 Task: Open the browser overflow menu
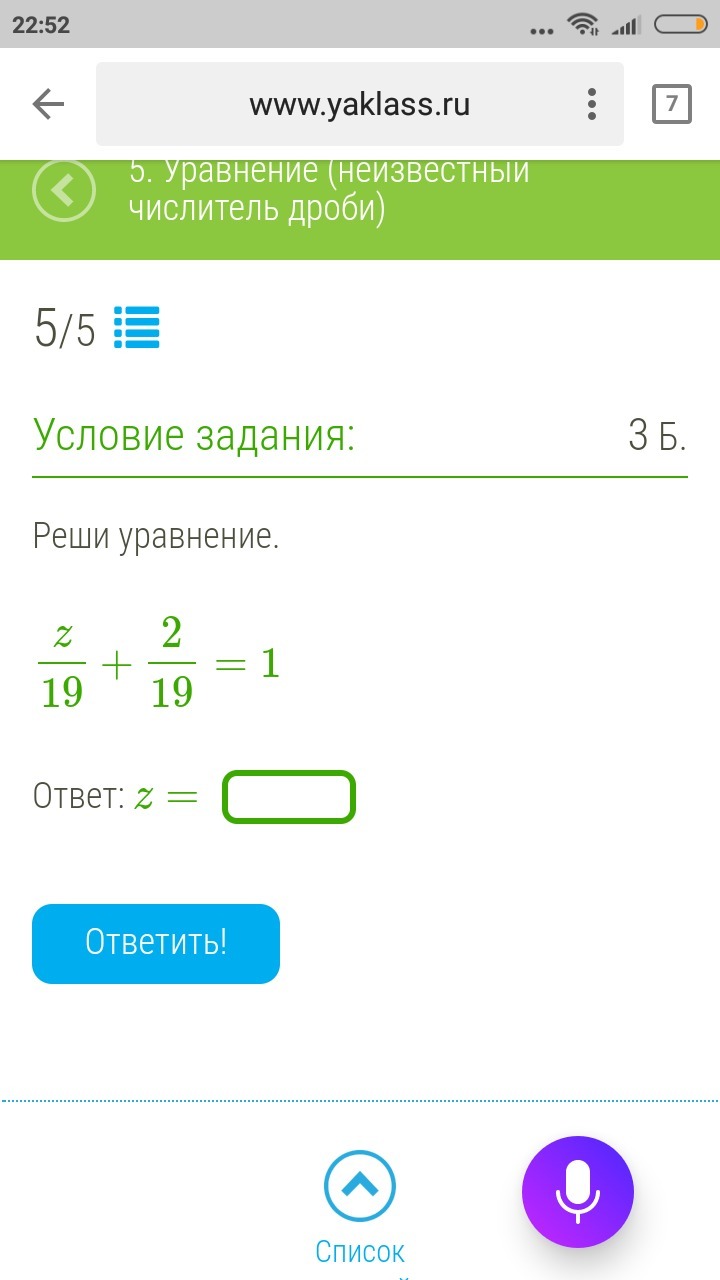coord(592,104)
